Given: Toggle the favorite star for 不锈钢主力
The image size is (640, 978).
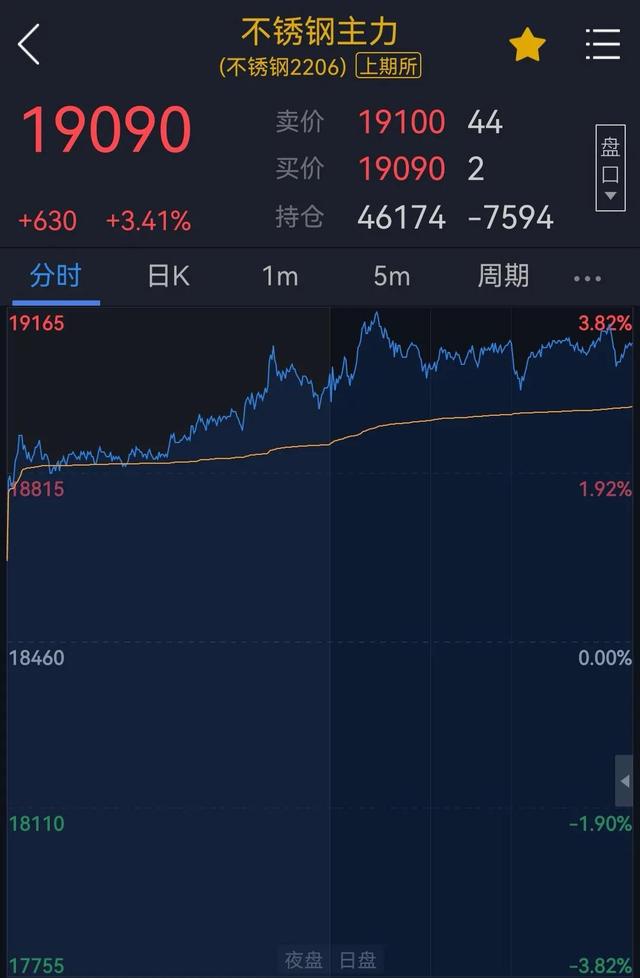Looking at the screenshot, I should (527, 45).
